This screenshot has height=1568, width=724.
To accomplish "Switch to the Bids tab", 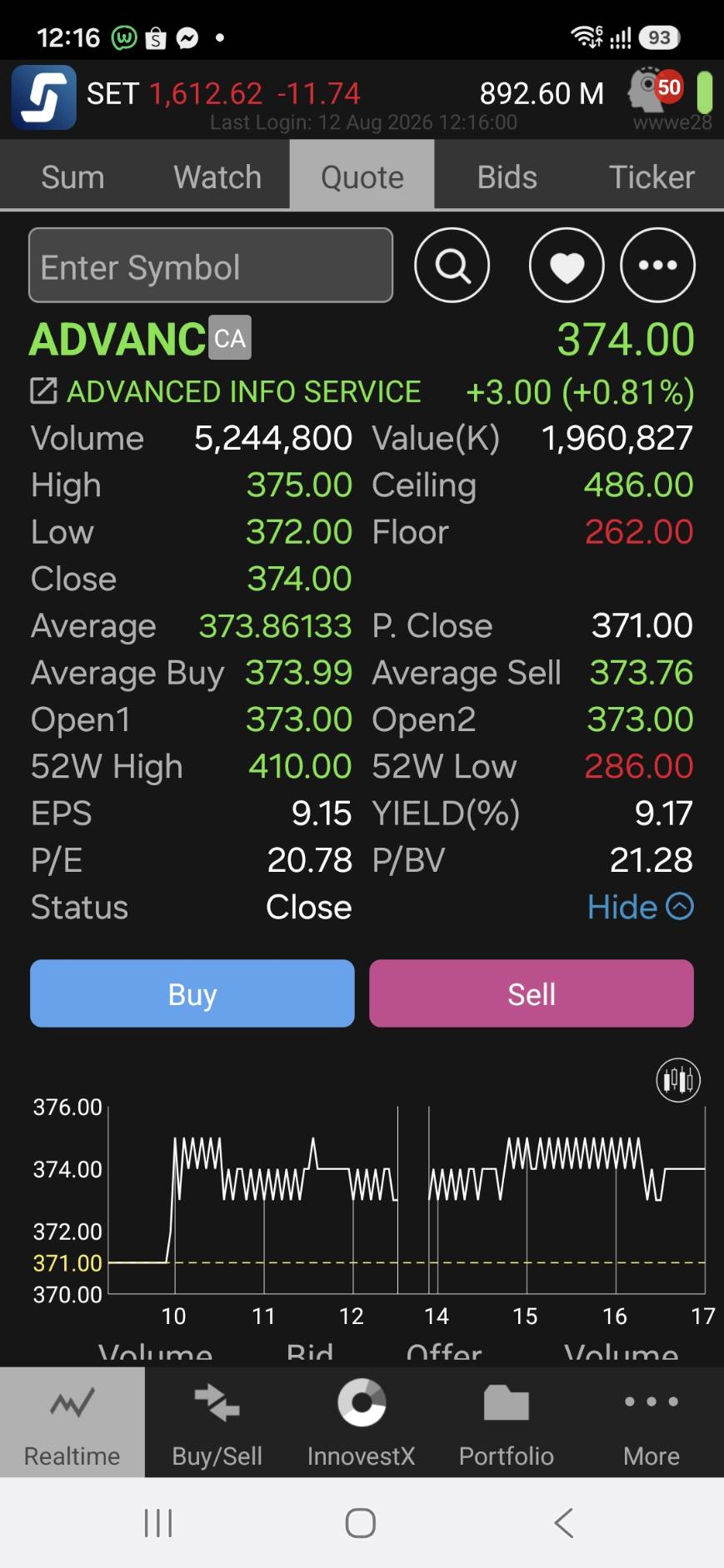I will [x=507, y=177].
